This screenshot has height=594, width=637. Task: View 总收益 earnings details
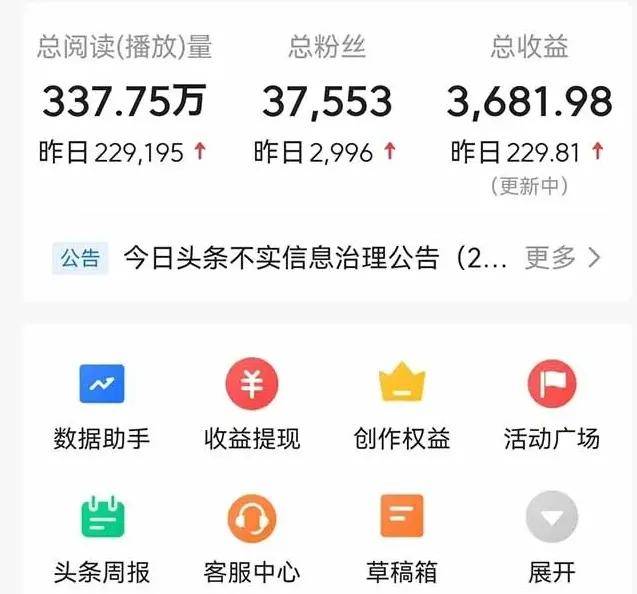coord(528,102)
